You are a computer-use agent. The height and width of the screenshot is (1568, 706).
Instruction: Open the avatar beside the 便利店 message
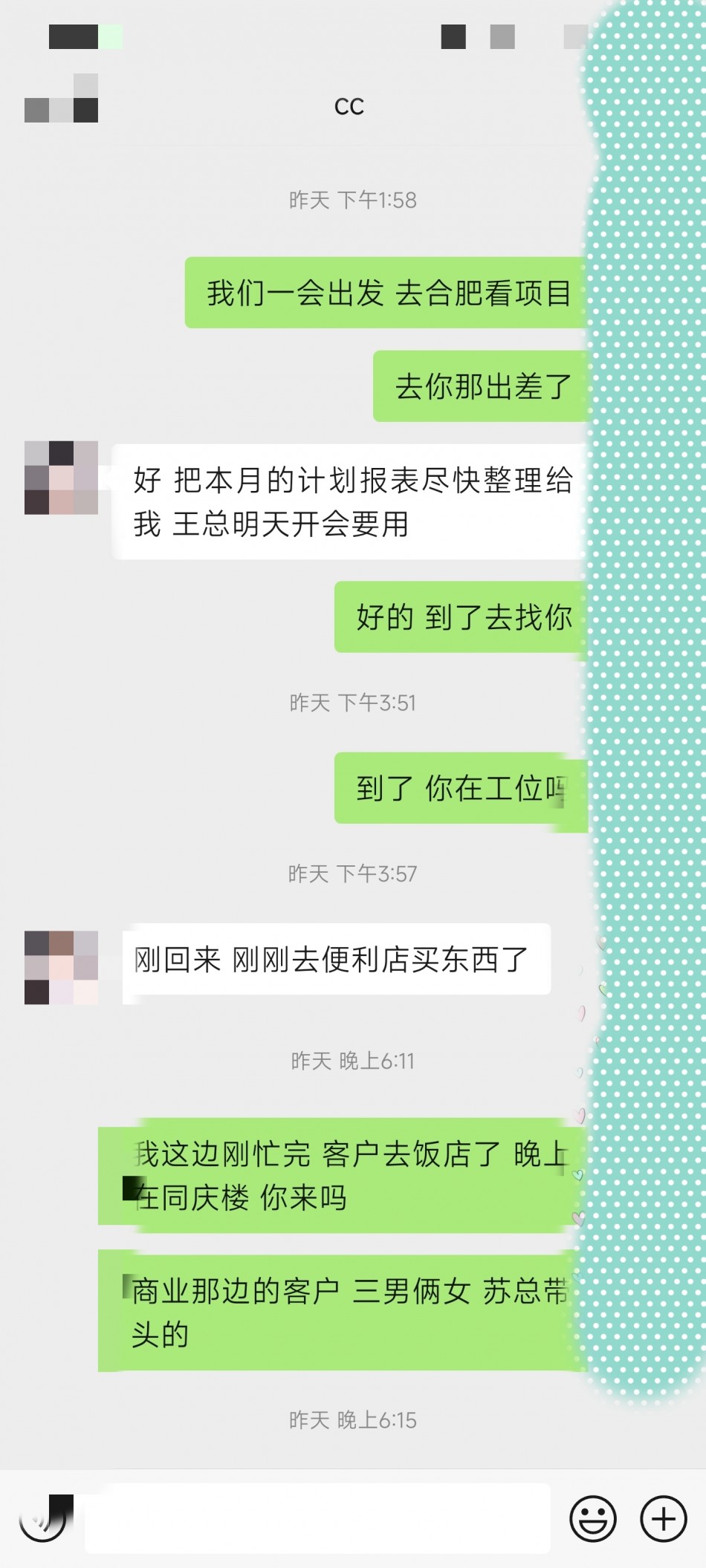pos(61,967)
